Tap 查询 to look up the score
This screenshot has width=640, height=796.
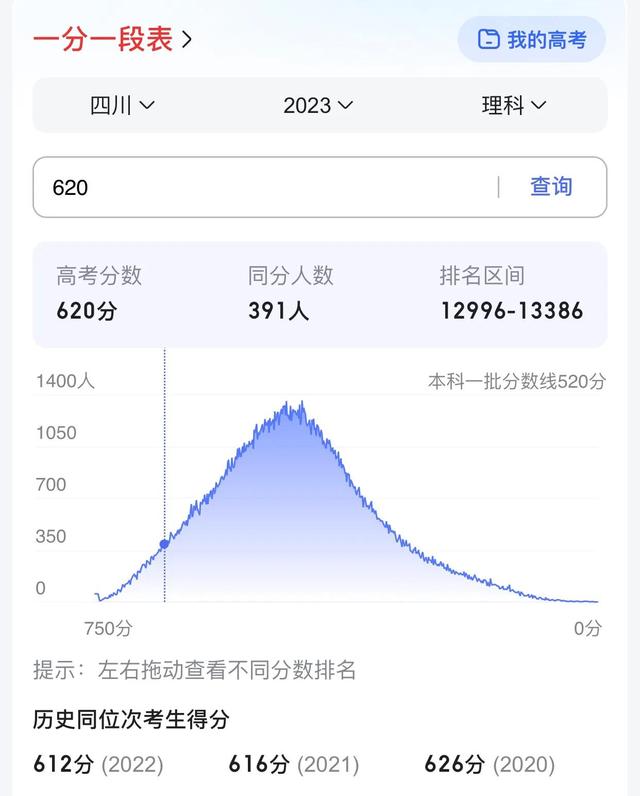coord(551,187)
